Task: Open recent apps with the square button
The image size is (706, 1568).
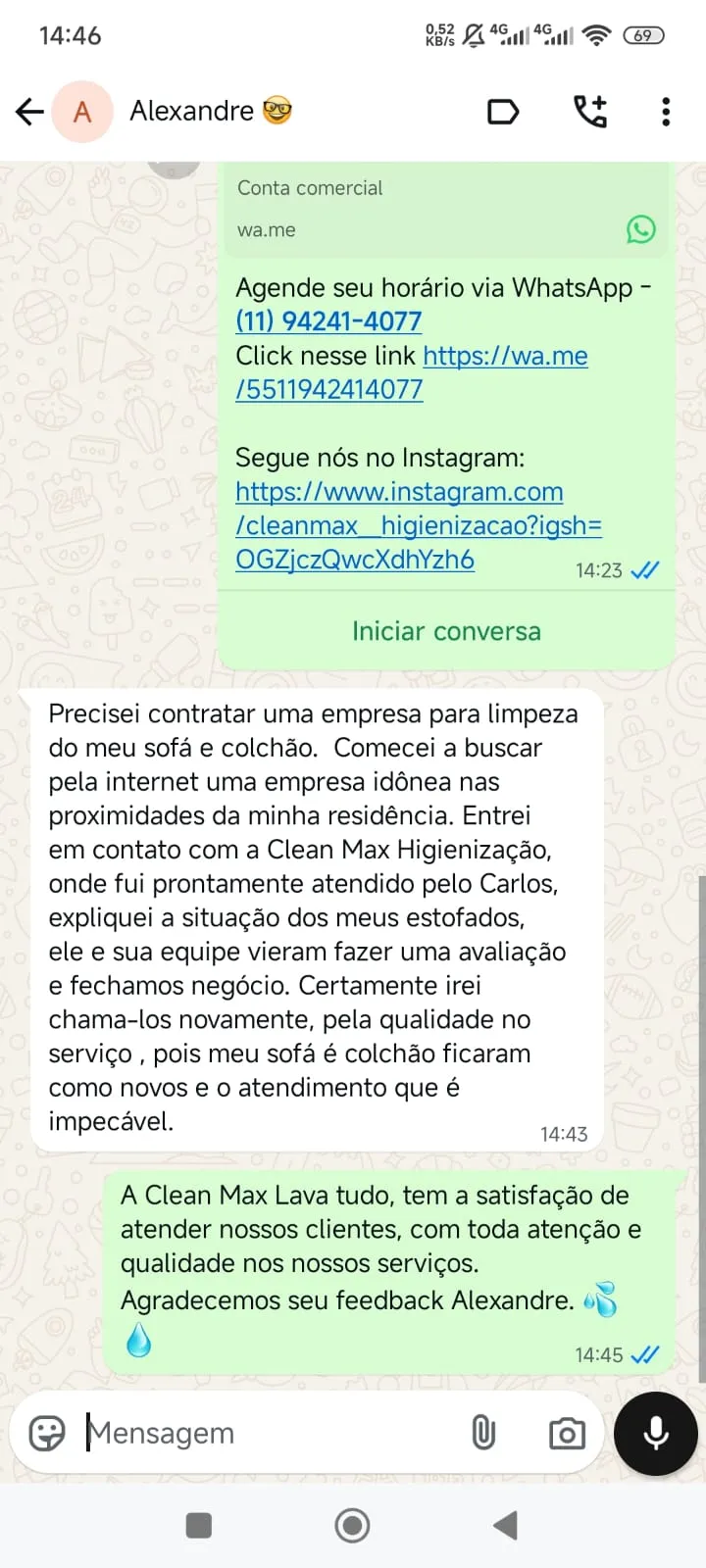Action: [x=199, y=1525]
